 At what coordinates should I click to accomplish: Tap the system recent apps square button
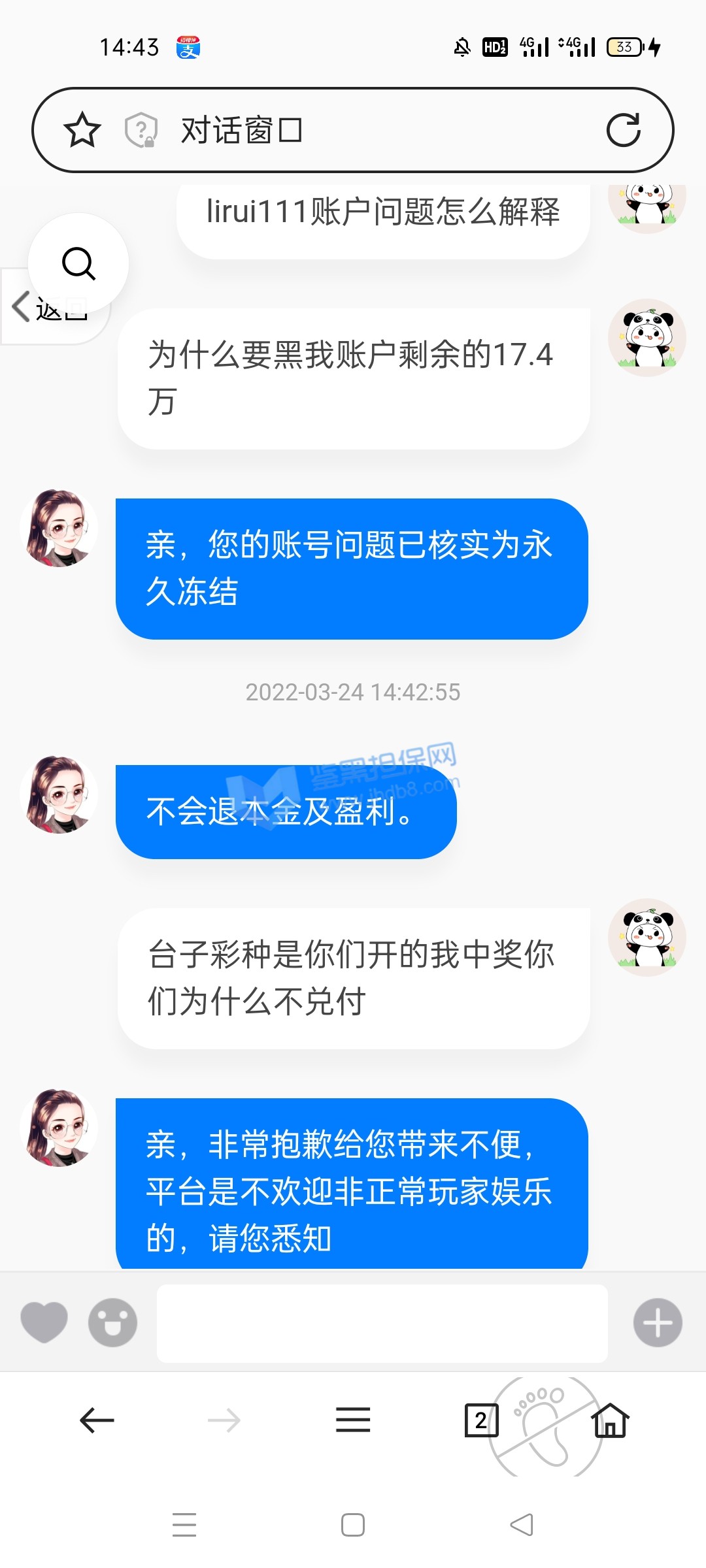(353, 1525)
